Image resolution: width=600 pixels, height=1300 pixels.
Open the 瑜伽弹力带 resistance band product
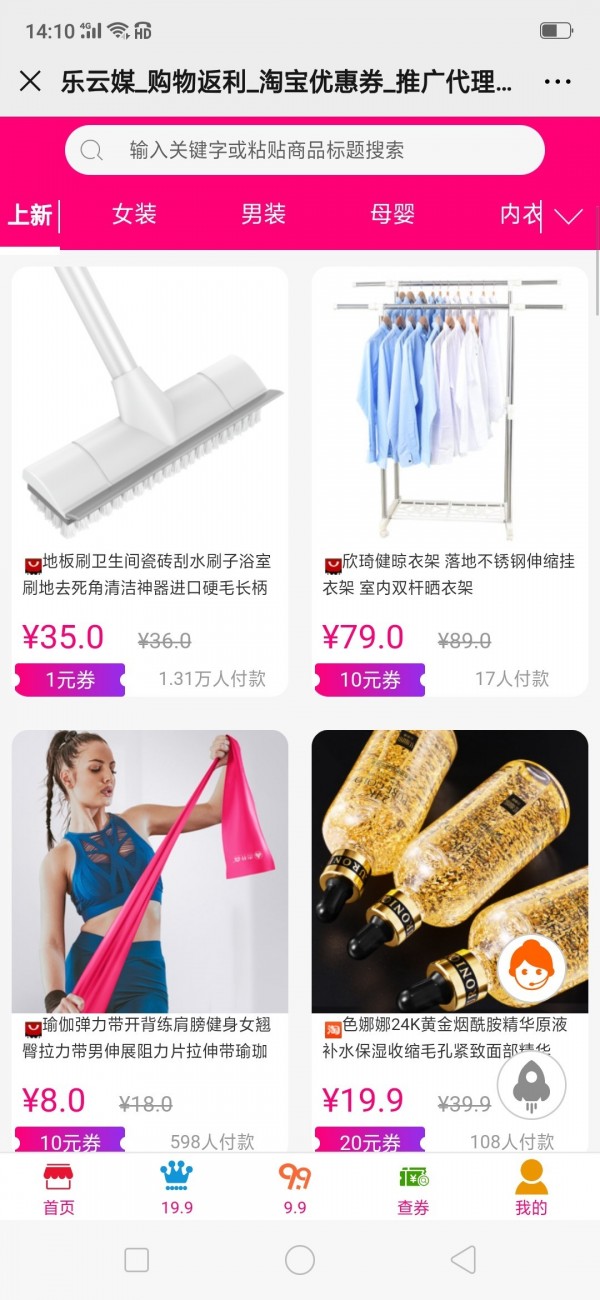[x=150, y=870]
